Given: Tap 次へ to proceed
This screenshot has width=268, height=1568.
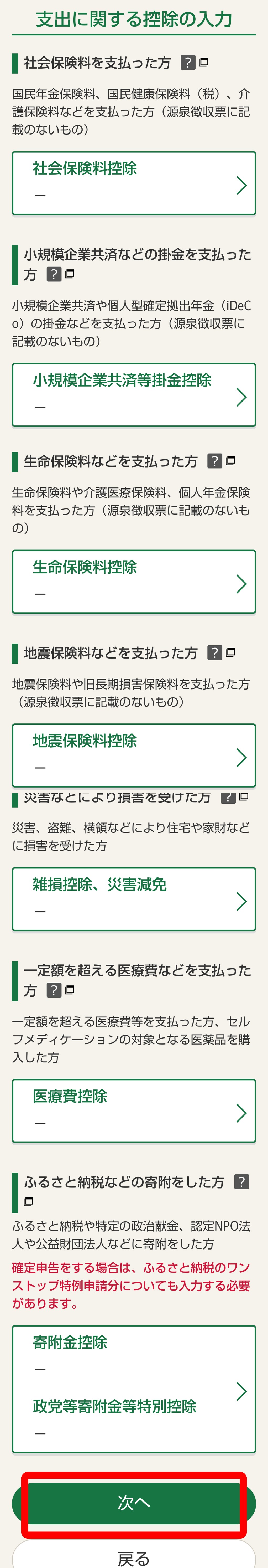Looking at the screenshot, I should [134, 1502].
